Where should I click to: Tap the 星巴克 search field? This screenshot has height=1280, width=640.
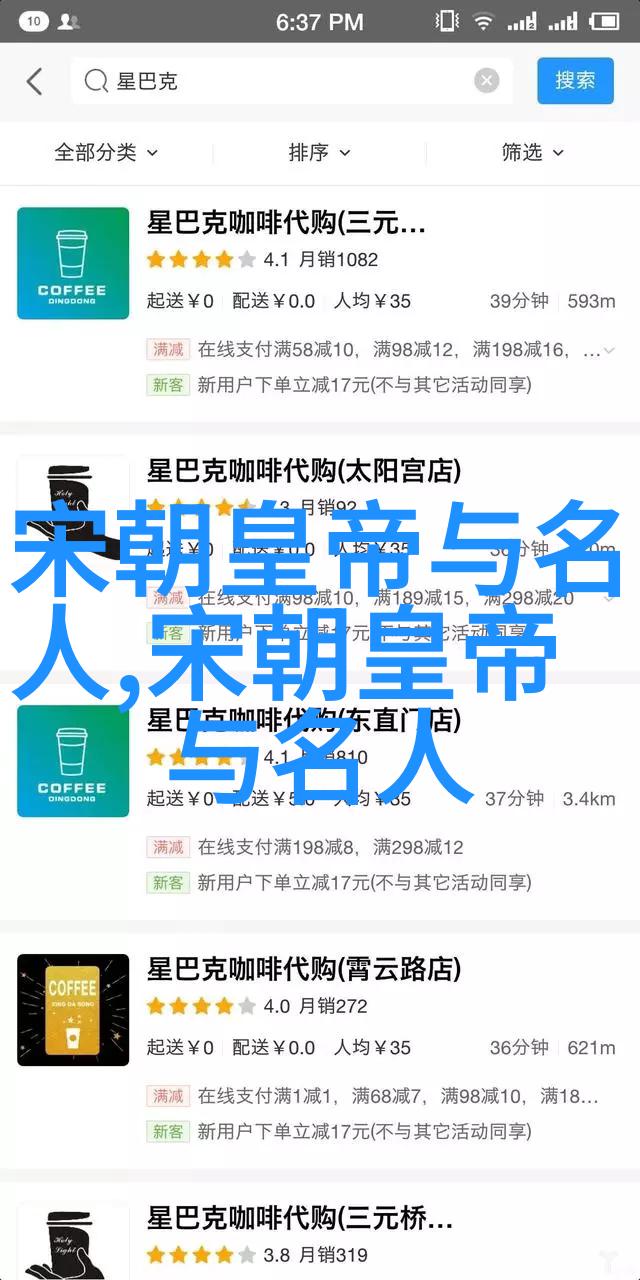pyautogui.click(x=280, y=82)
